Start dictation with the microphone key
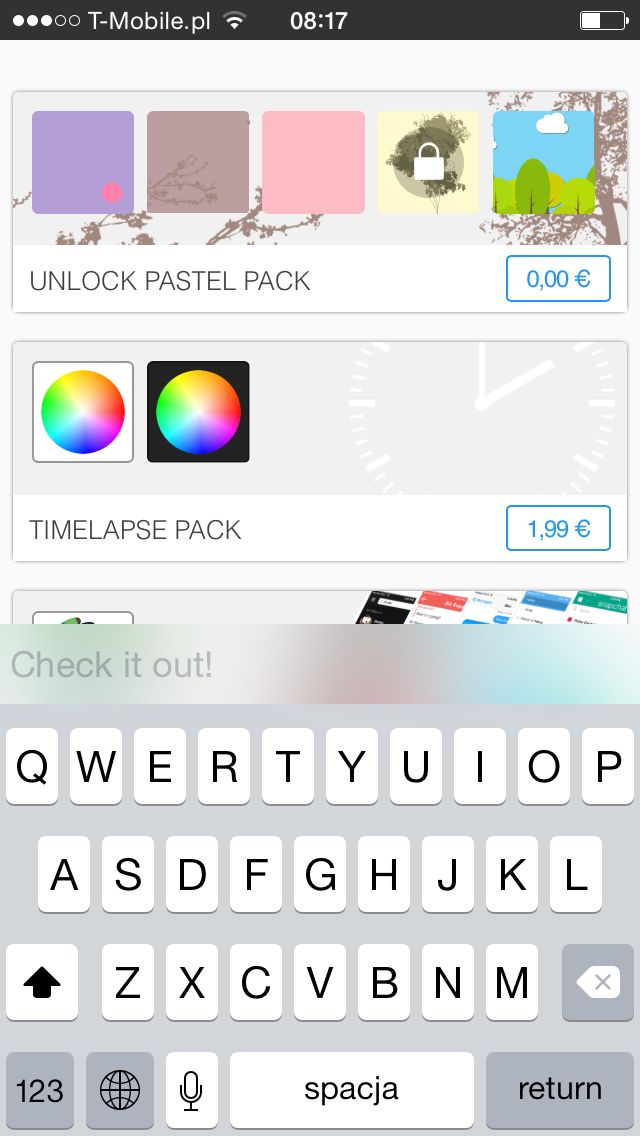This screenshot has height=1136, width=640. coord(191,1090)
